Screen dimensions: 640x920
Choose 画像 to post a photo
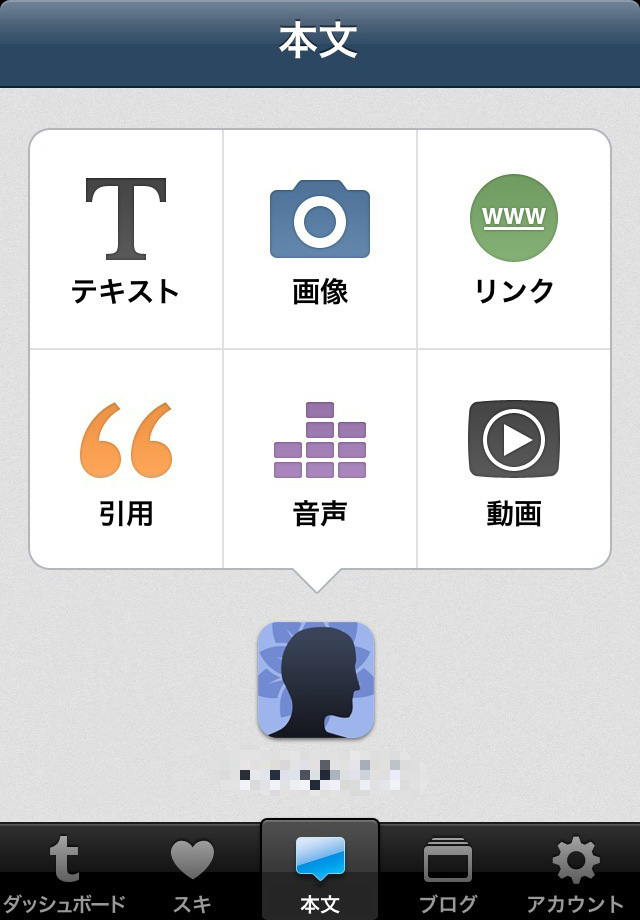tap(320, 240)
